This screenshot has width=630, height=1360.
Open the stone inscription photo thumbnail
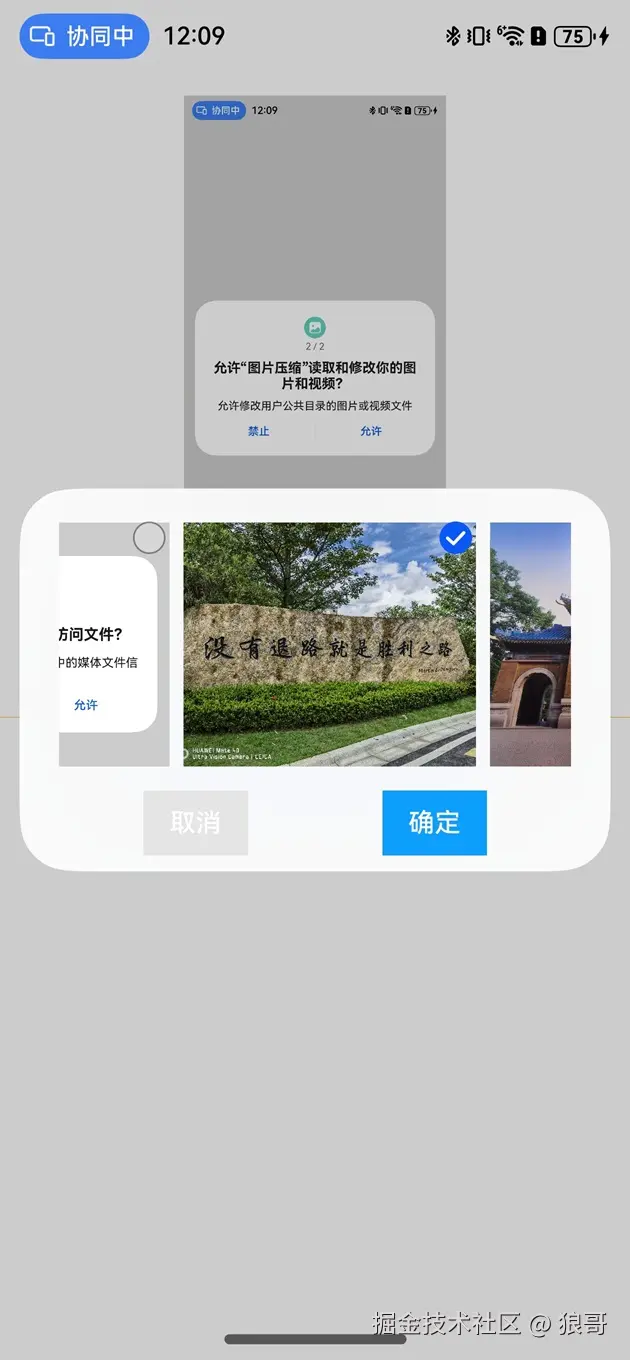(329, 660)
